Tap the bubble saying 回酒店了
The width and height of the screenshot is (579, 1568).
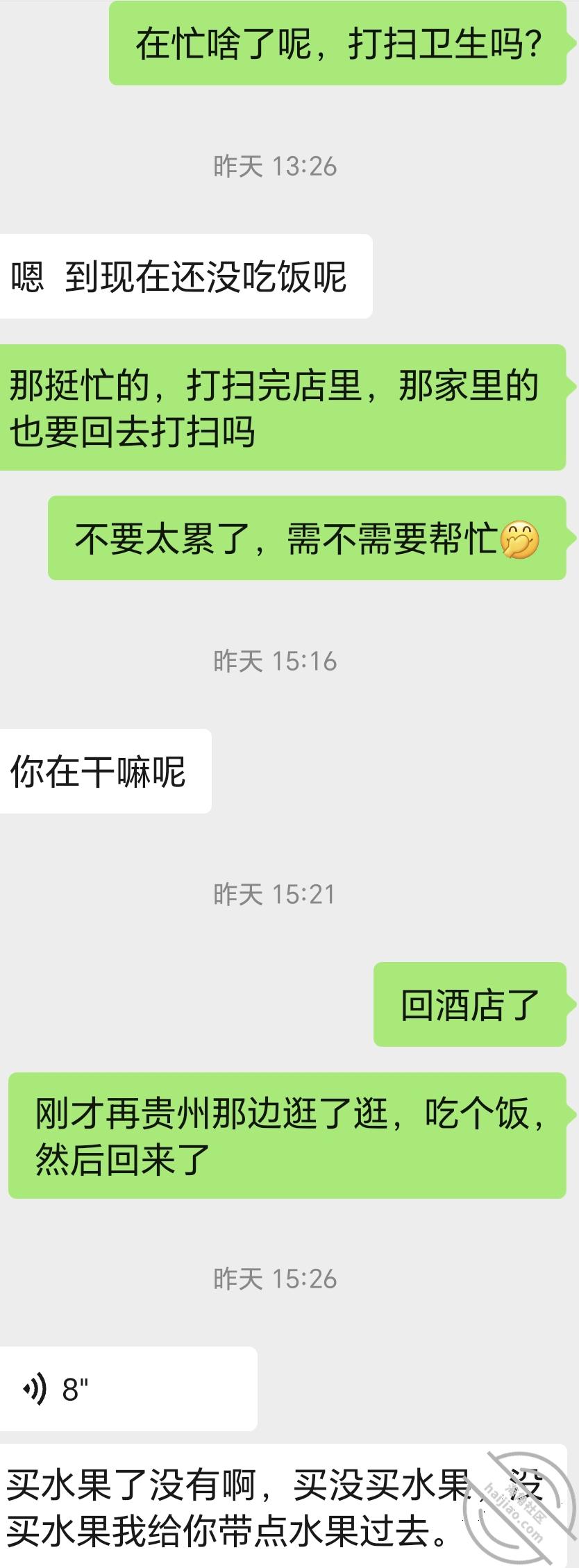469,1005
